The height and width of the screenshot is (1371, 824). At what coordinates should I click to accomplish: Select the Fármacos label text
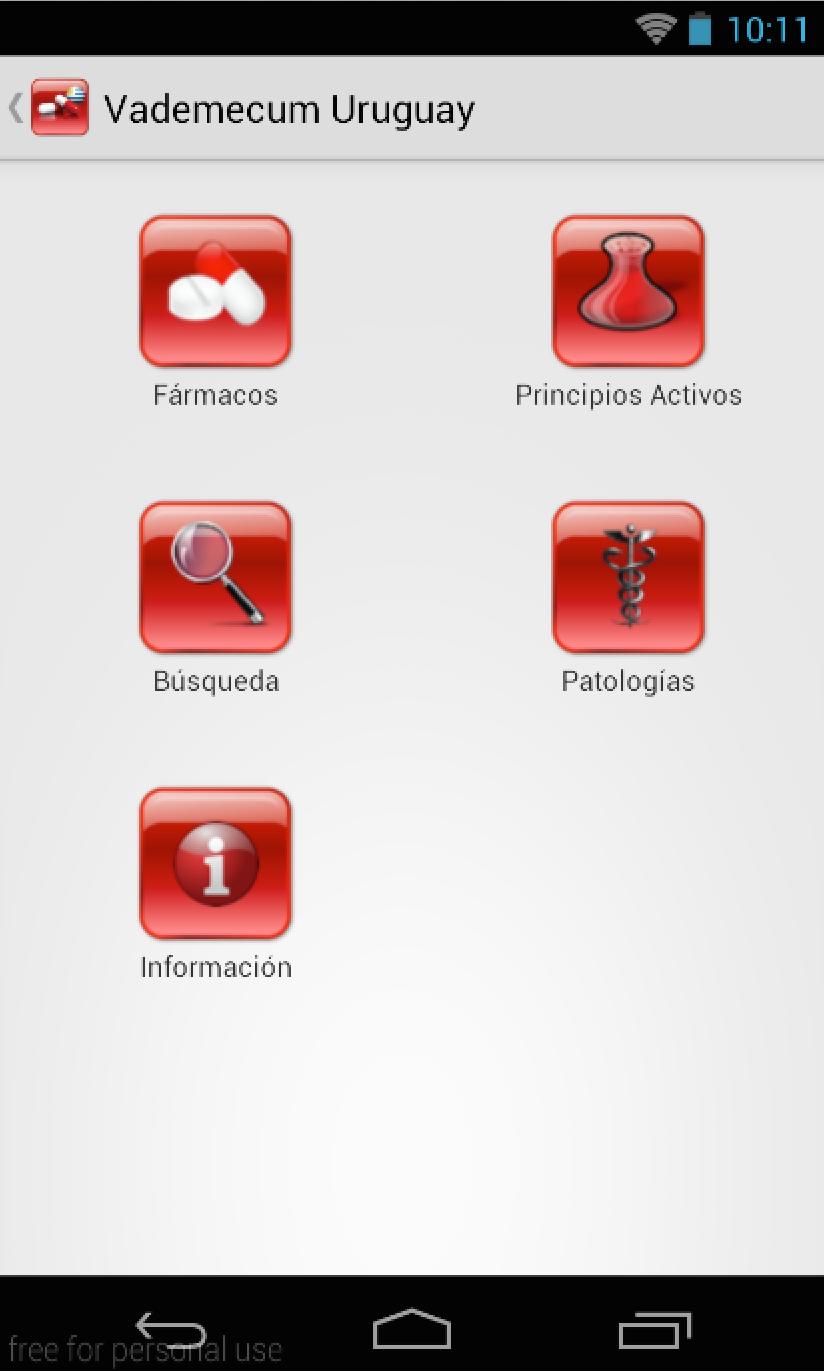click(214, 394)
